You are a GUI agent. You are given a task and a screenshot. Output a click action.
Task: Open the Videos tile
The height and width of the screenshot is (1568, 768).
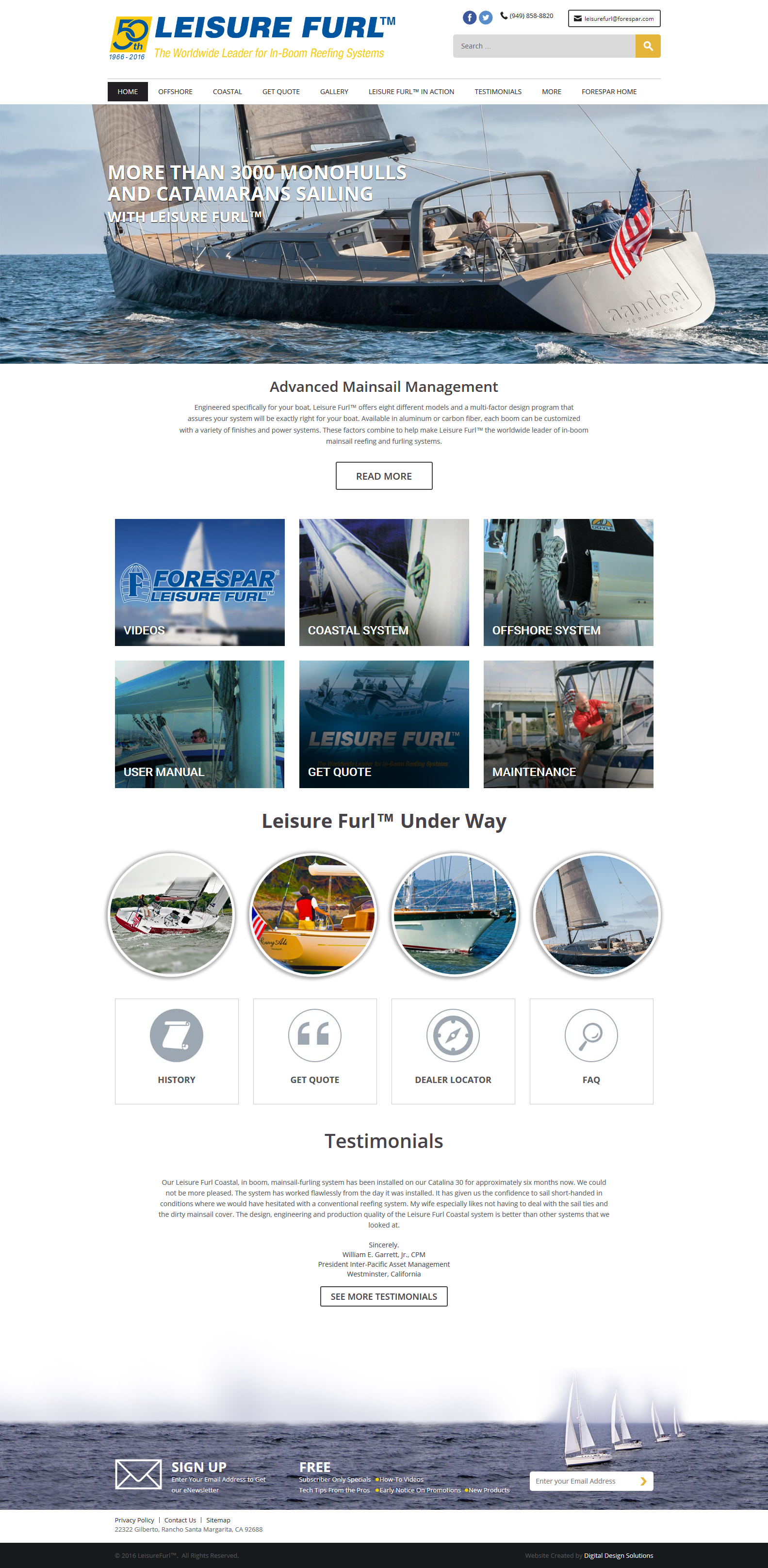point(200,582)
